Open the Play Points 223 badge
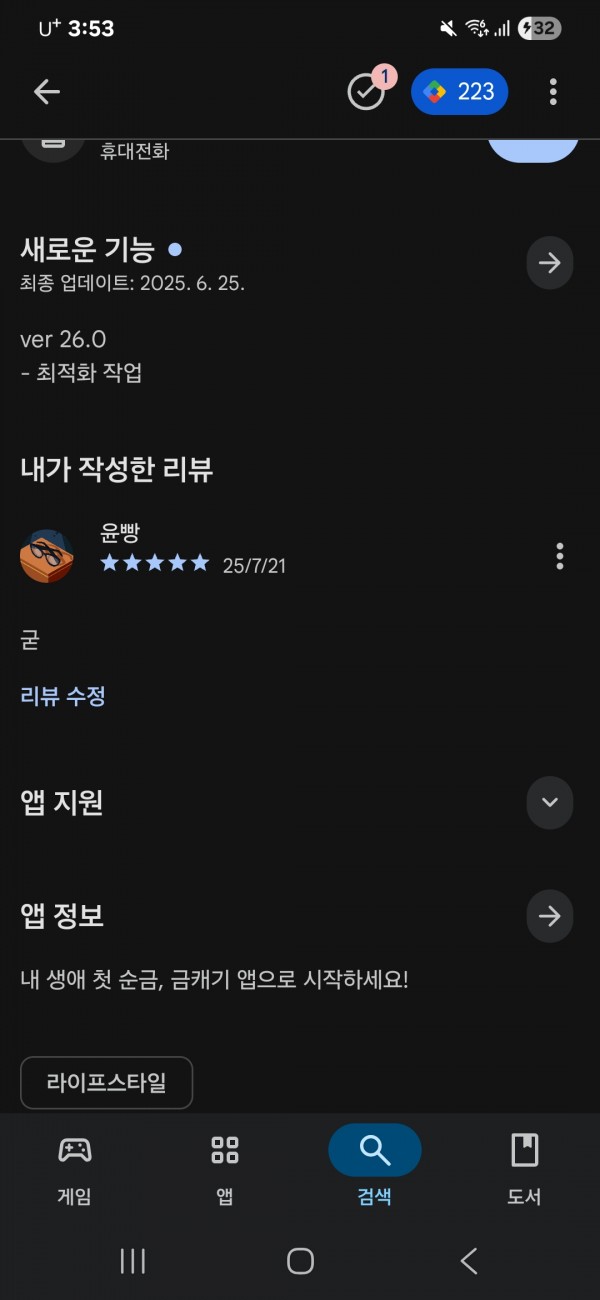 pyautogui.click(x=459, y=92)
